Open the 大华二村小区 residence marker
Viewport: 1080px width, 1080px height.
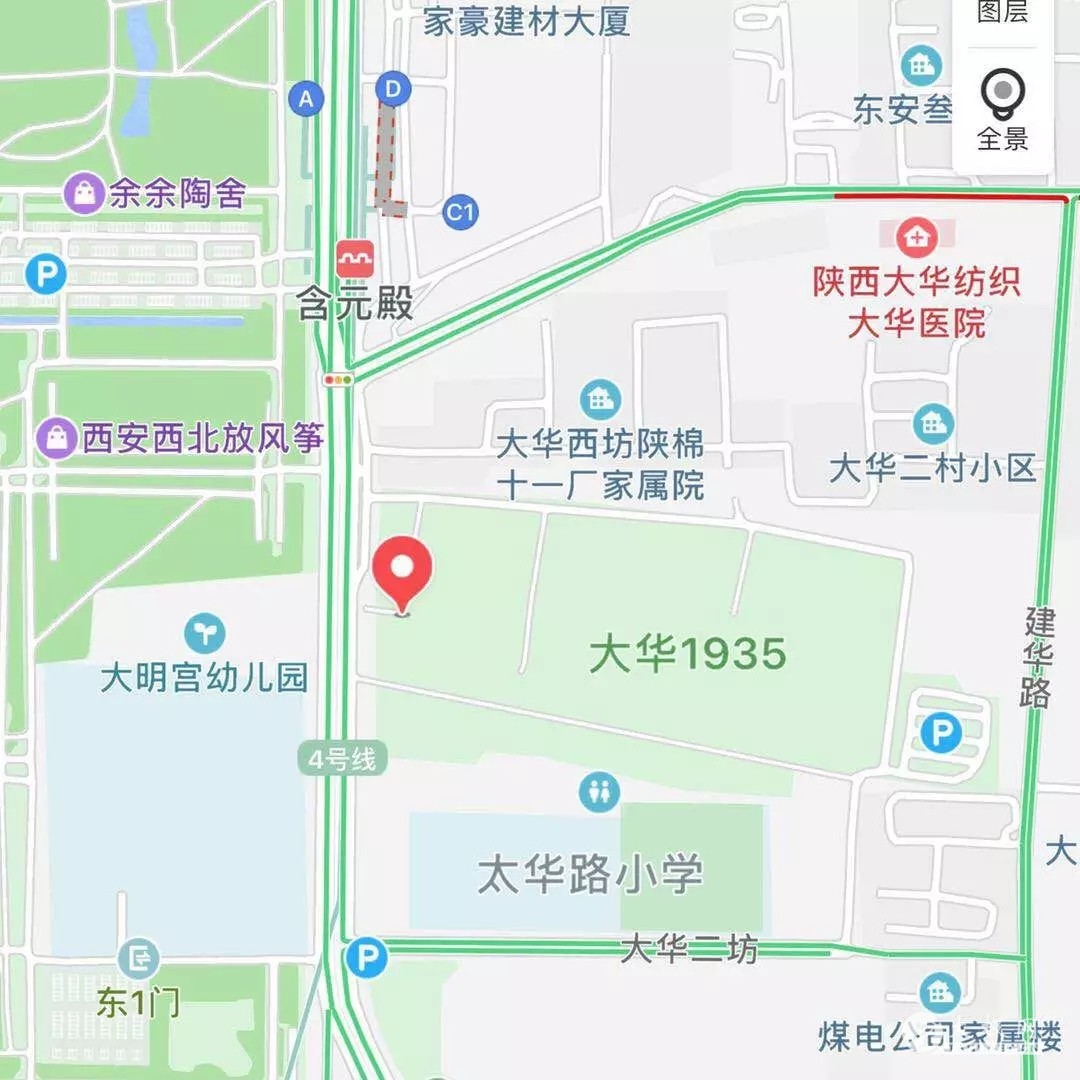coord(932,425)
